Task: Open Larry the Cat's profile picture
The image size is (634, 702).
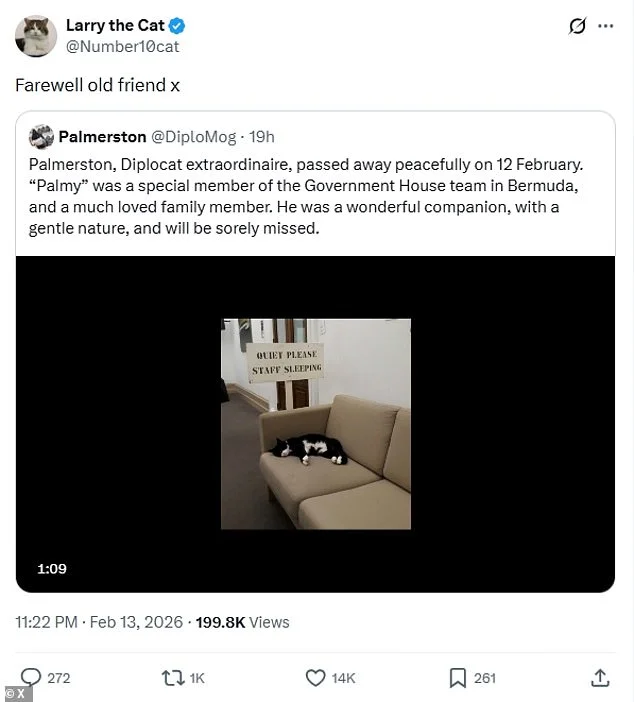Action: tap(35, 36)
